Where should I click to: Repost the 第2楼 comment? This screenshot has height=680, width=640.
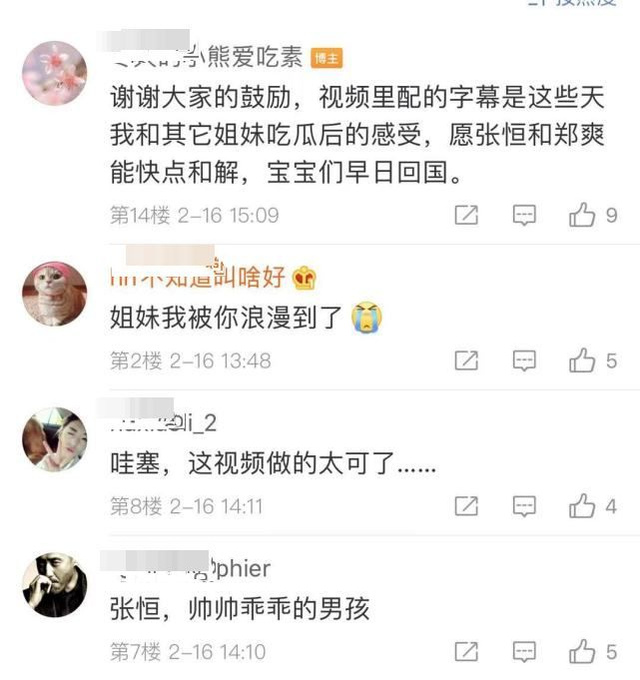click(x=466, y=361)
